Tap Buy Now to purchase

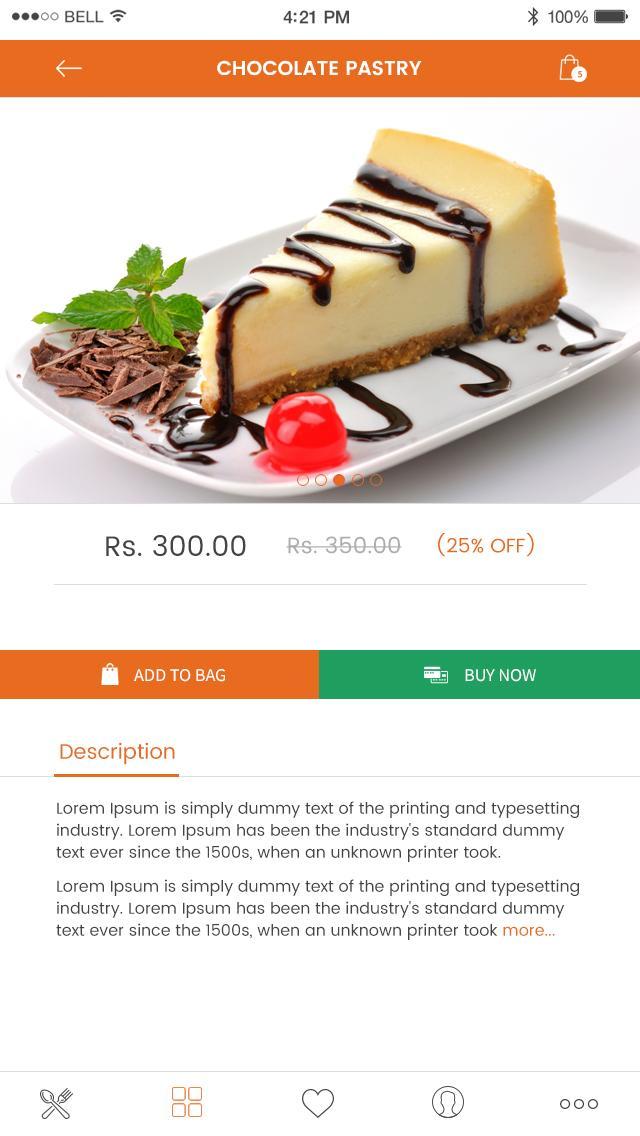(x=480, y=675)
